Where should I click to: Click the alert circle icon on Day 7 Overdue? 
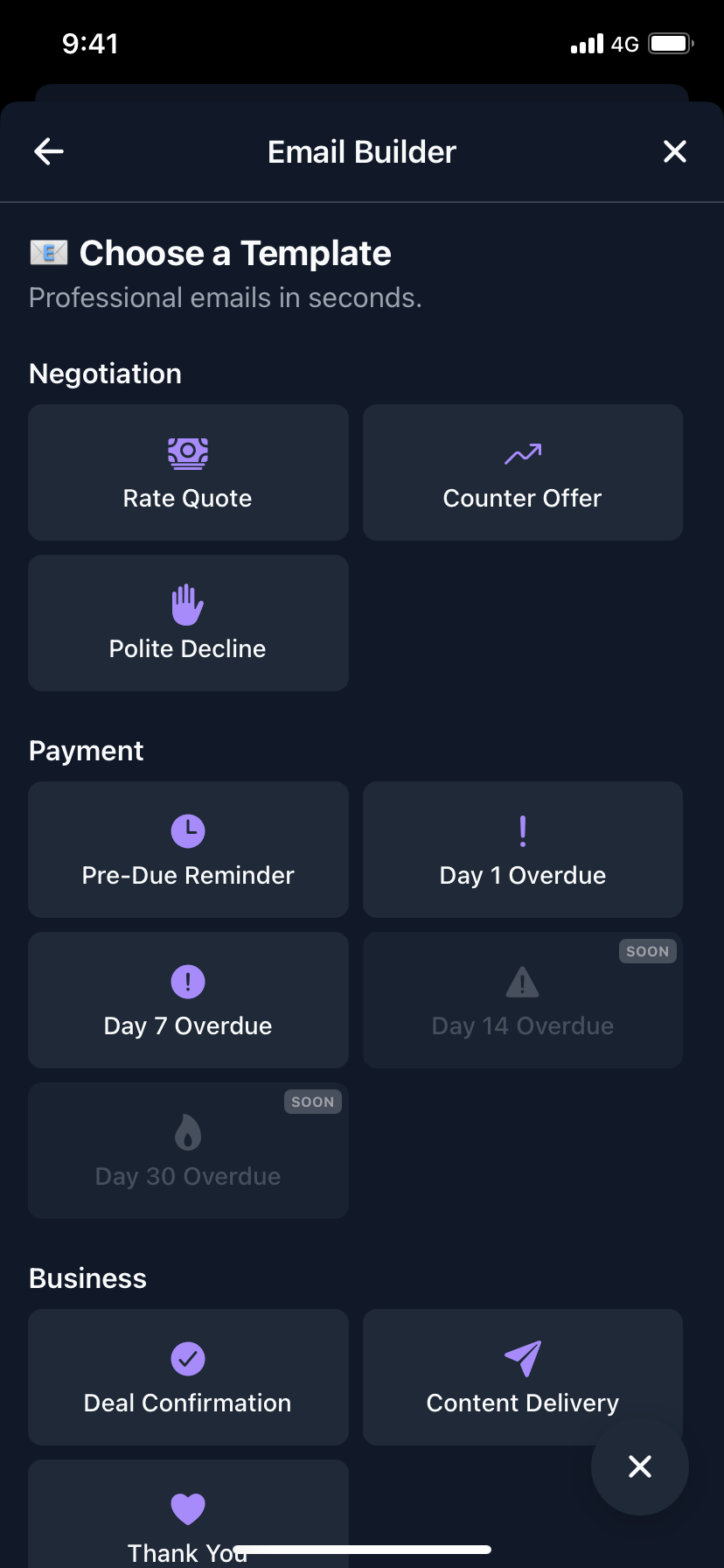(188, 981)
